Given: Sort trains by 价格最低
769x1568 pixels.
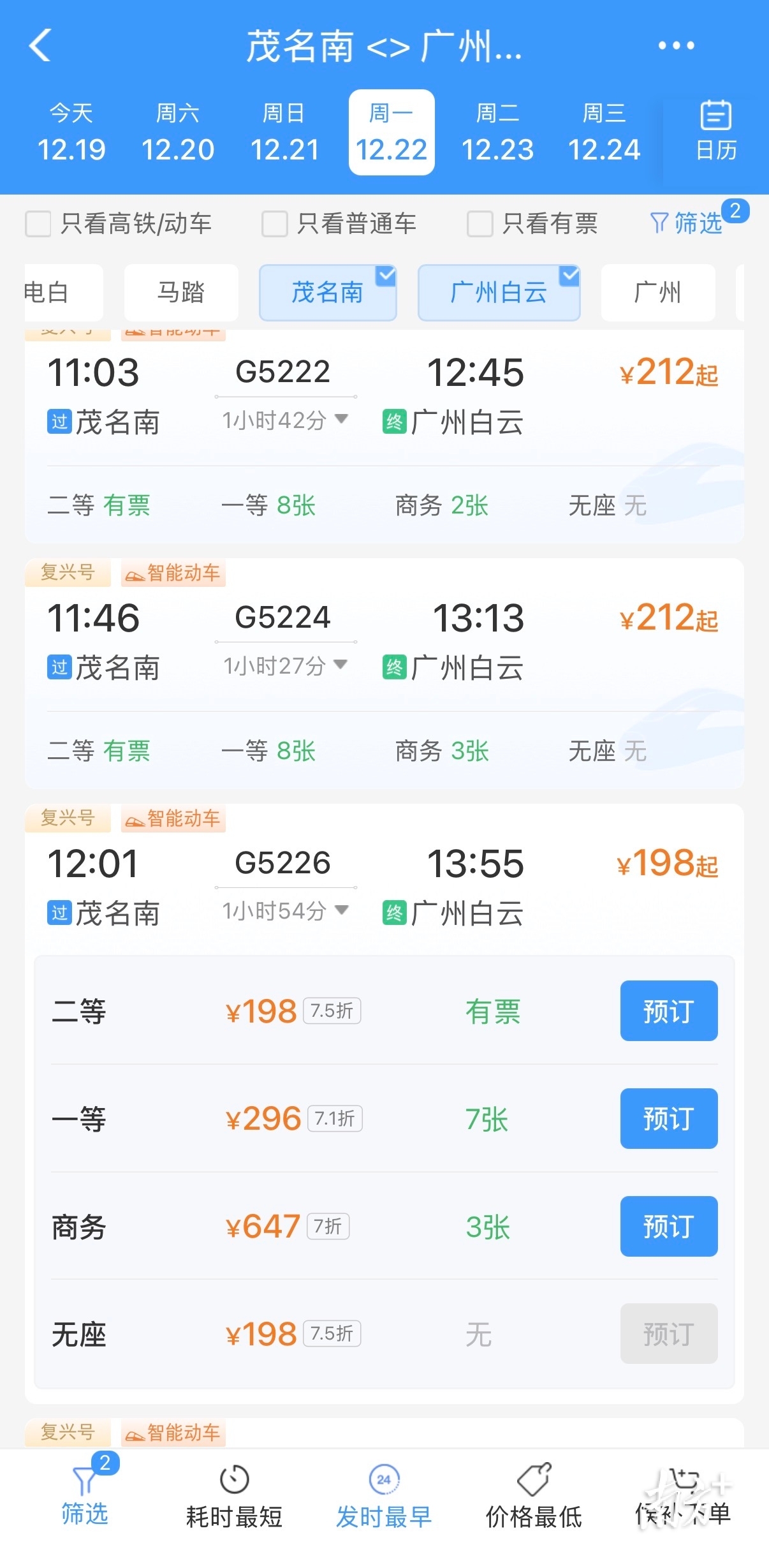Looking at the screenshot, I should (534, 1495).
